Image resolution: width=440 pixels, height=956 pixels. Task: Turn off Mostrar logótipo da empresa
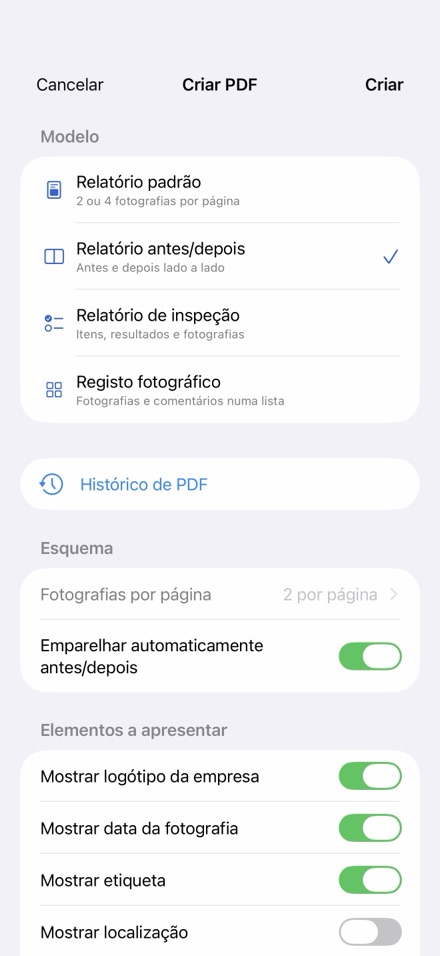pos(370,776)
